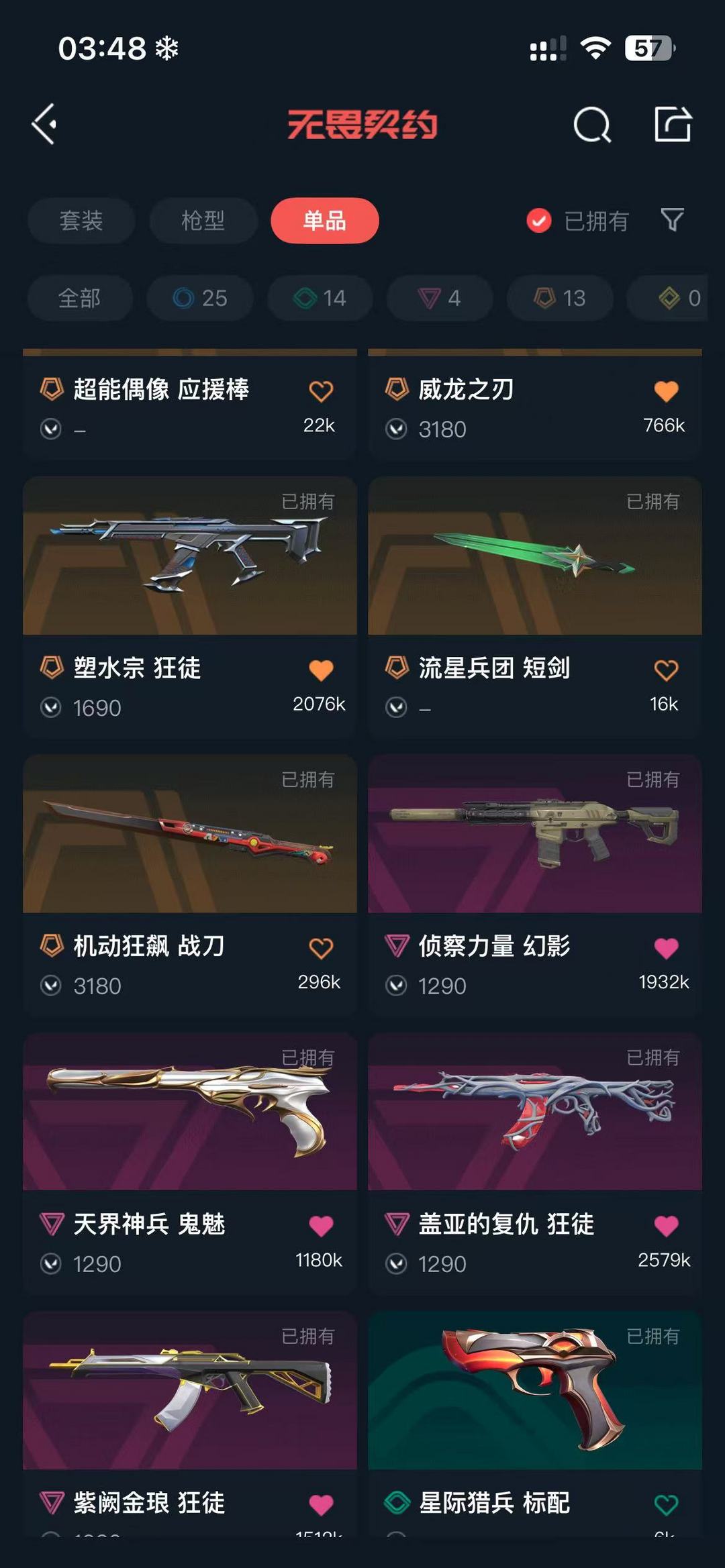Viewport: 725px width, 1568px height.
Task: Go back using the top-left arrow
Action: tap(44, 124)
